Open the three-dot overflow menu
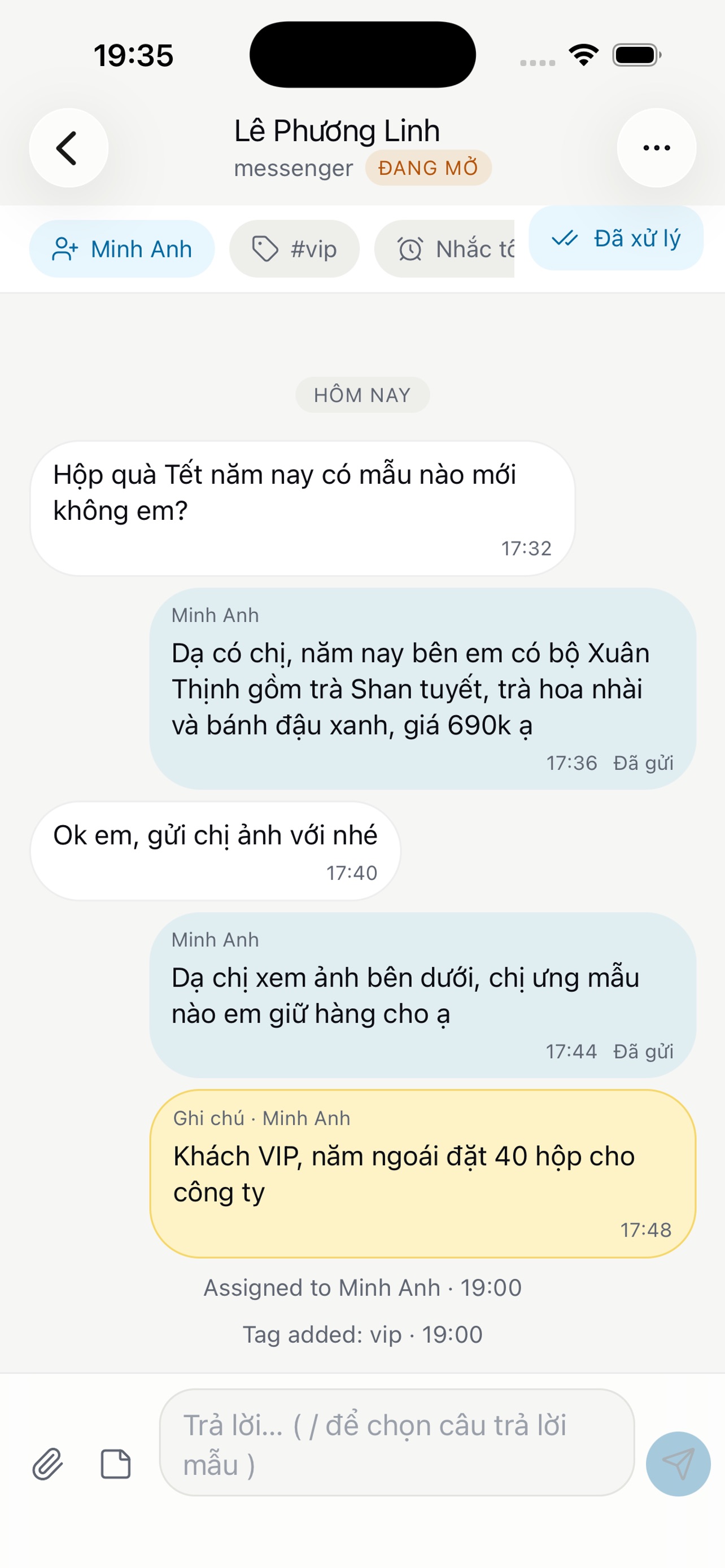This screenshot has width=725, height=1568. point(656,148)
